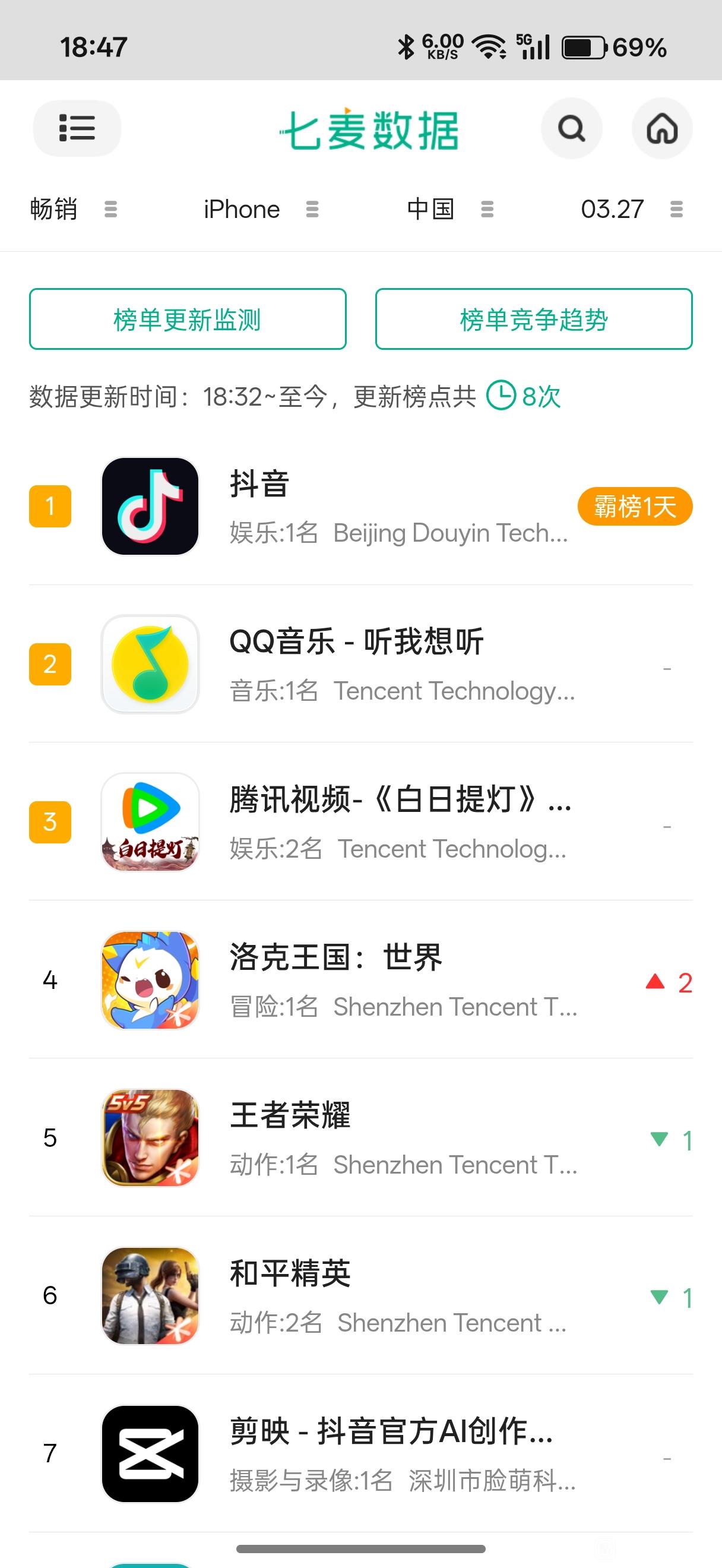Pick another date from 03.27

pos(631,210)
